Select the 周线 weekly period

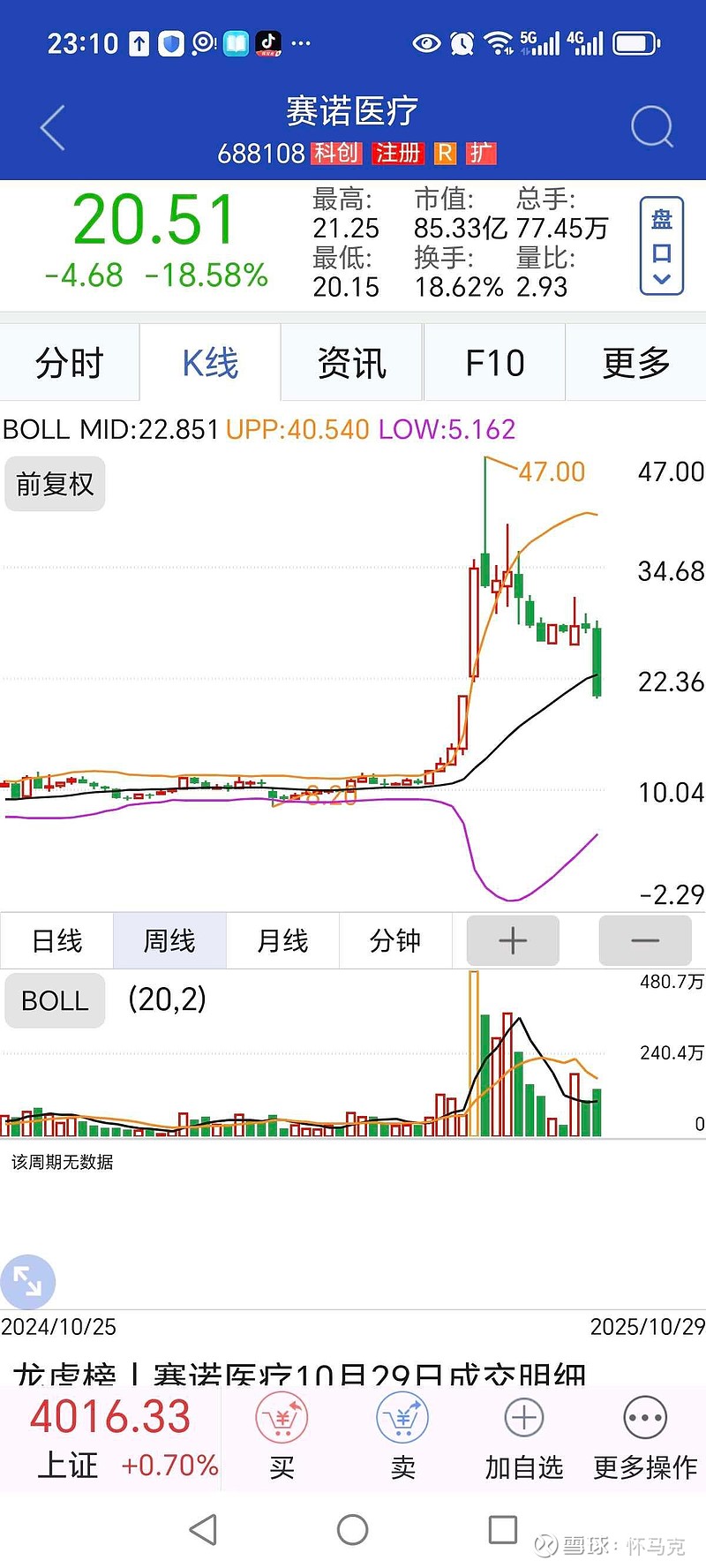[169, 941]
